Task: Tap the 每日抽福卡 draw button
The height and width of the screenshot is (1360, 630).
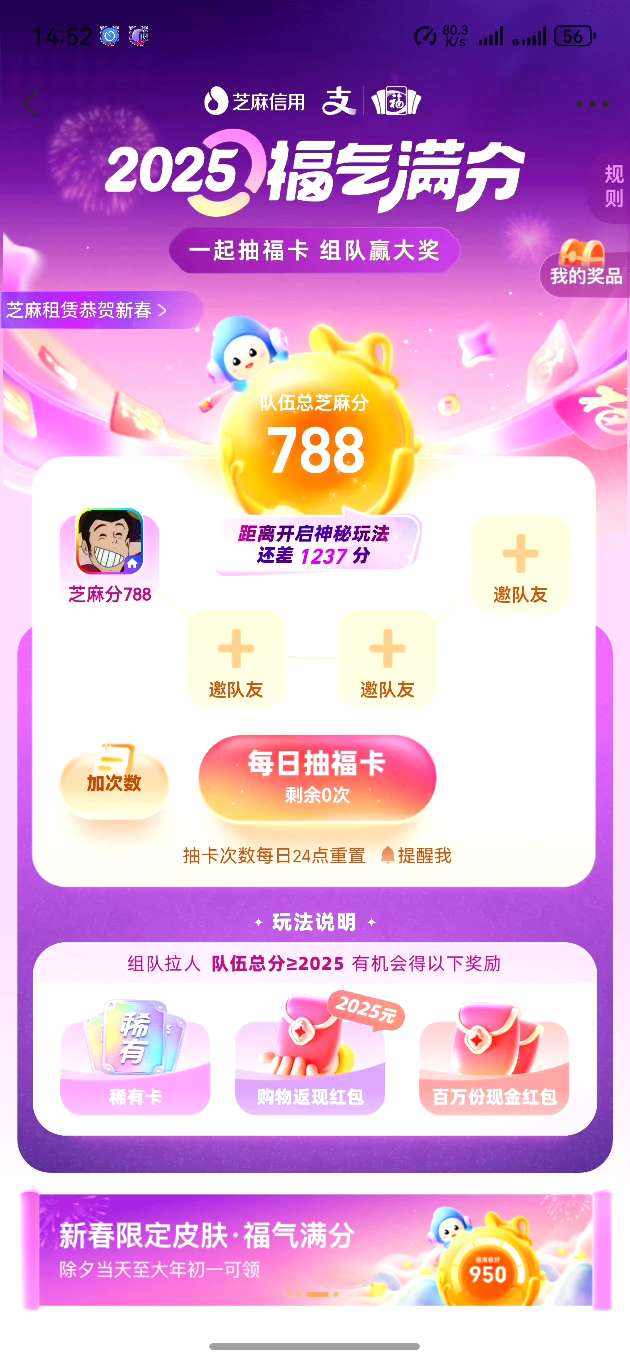Action: [x=317, y=778]
